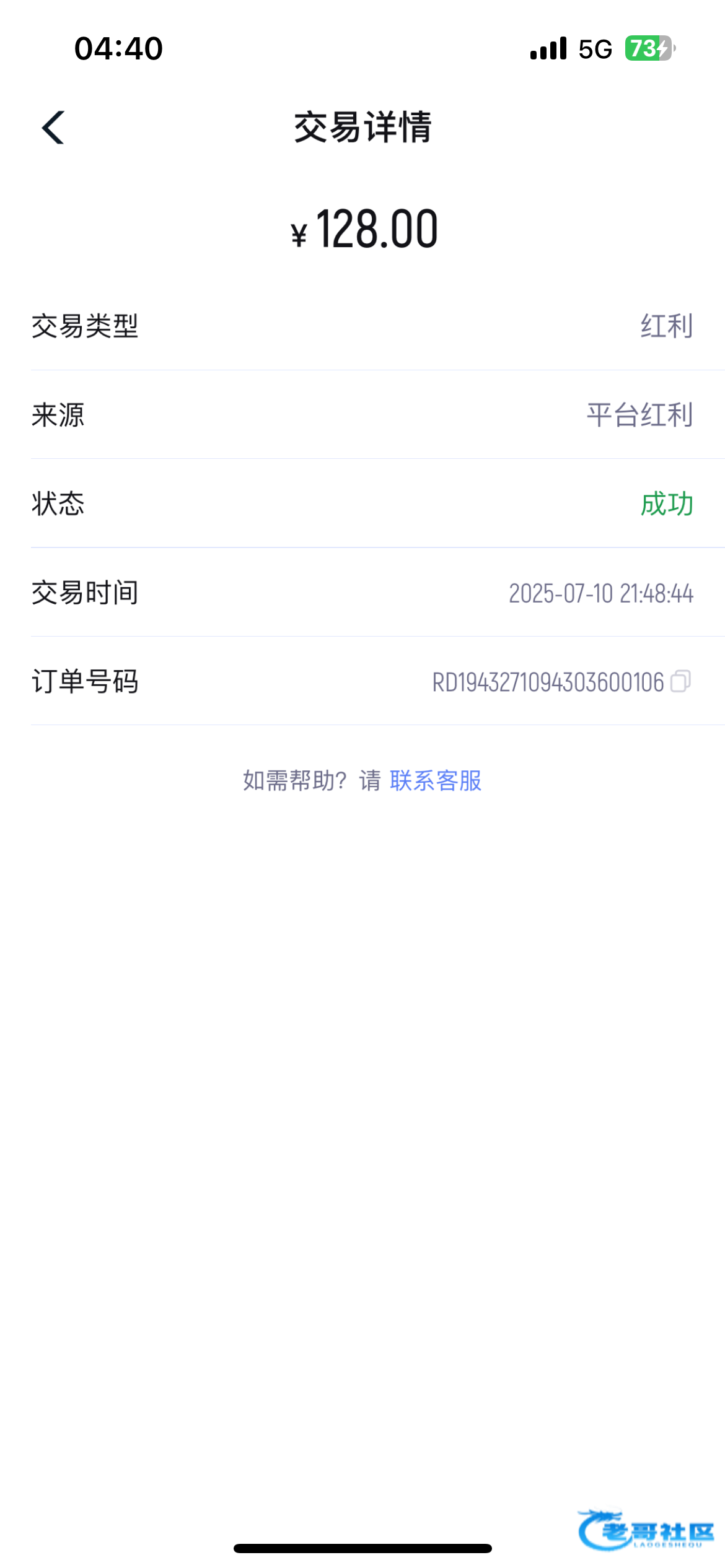Go back from transaction details

pyautogui.click(x=53, y=128)
